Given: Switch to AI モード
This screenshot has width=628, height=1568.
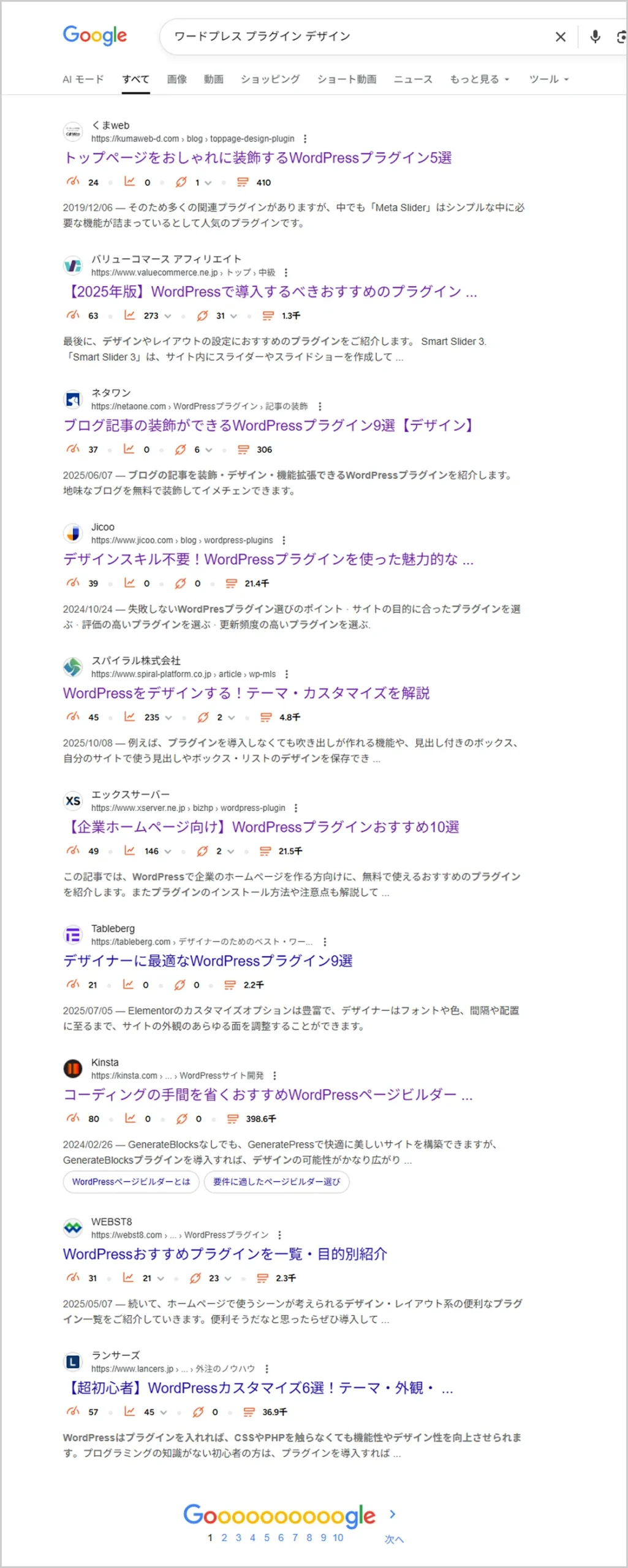Looking at the screenshot, I should tap(83, 79).
